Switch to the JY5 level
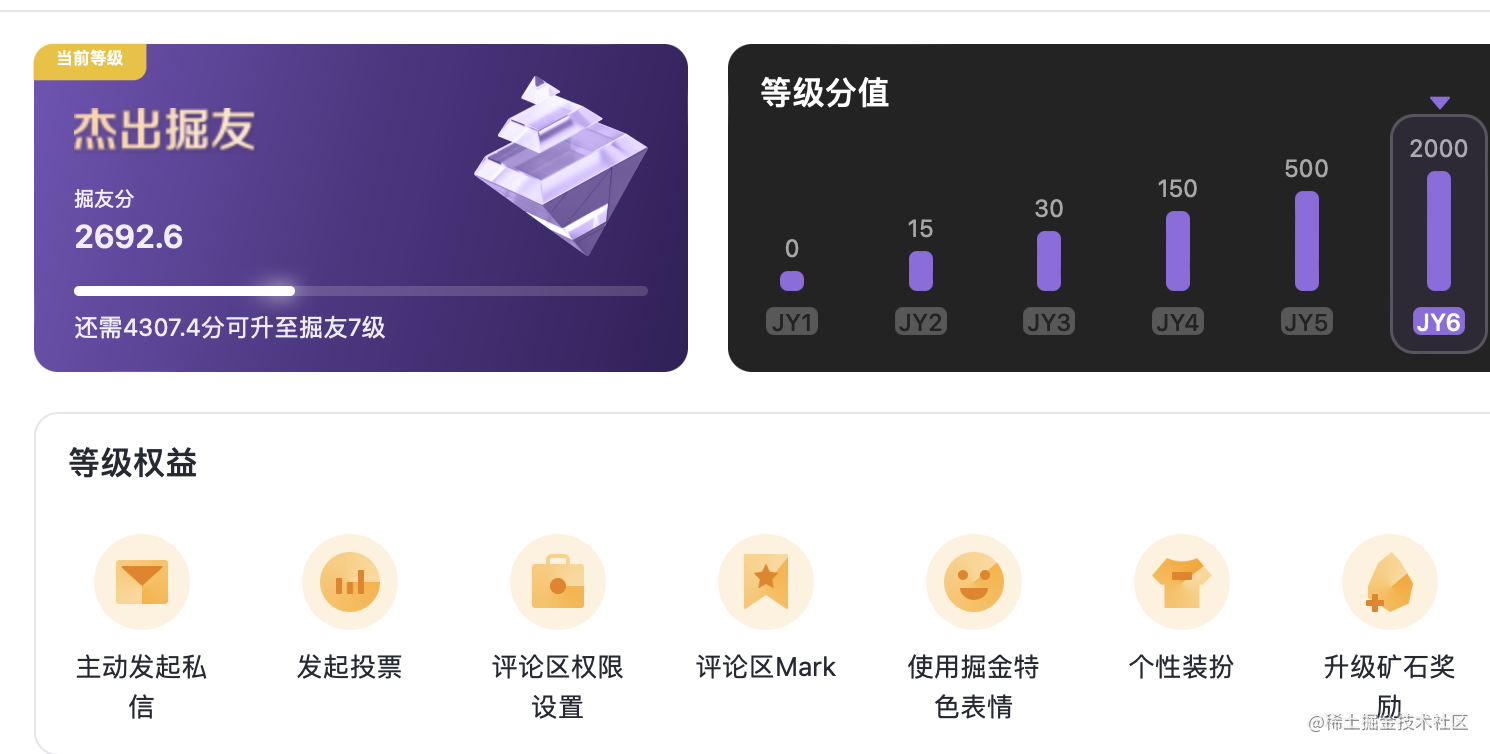 pos(1307,241)
